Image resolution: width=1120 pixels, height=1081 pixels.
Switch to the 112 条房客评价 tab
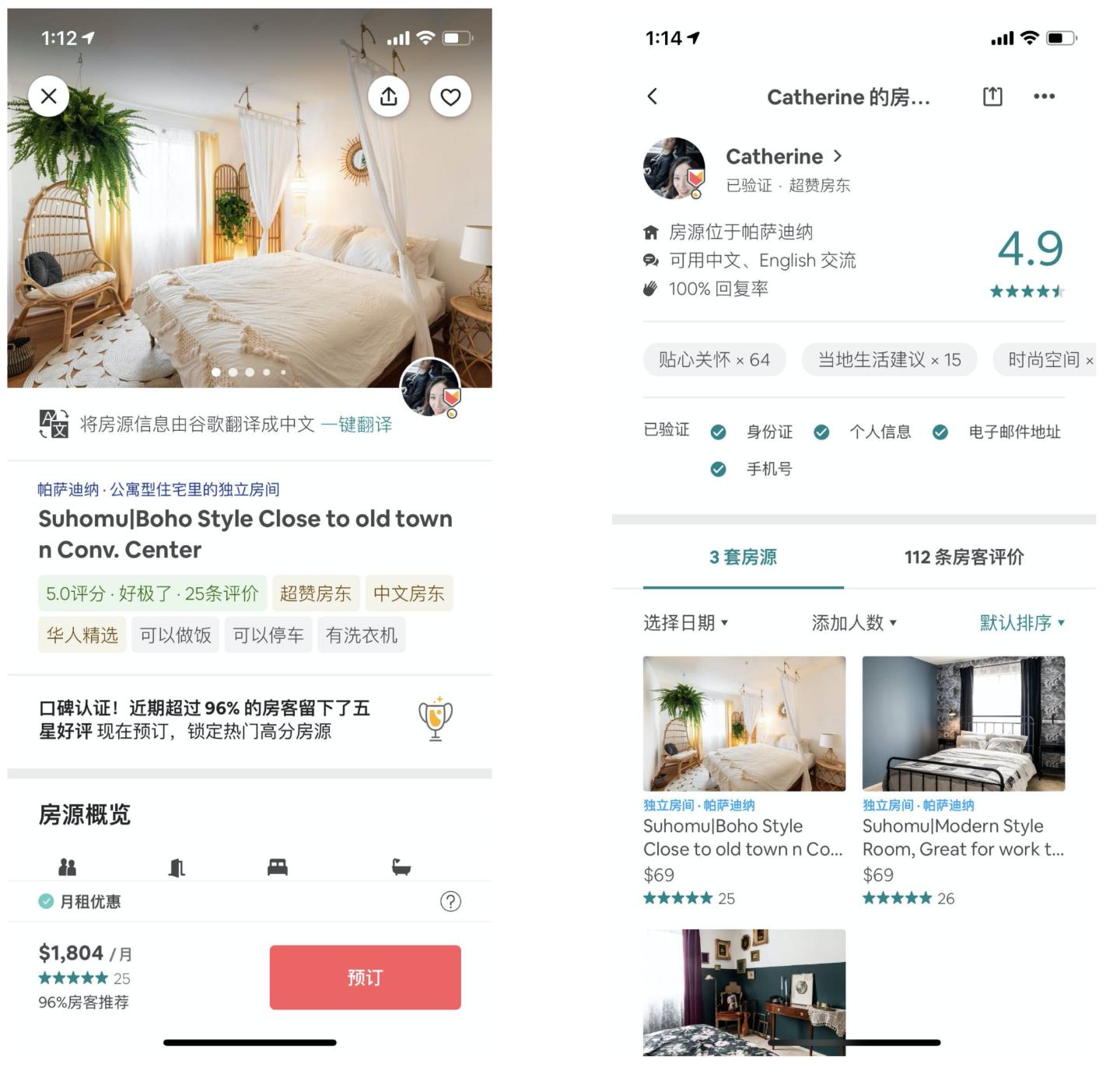tap(963, 557)
